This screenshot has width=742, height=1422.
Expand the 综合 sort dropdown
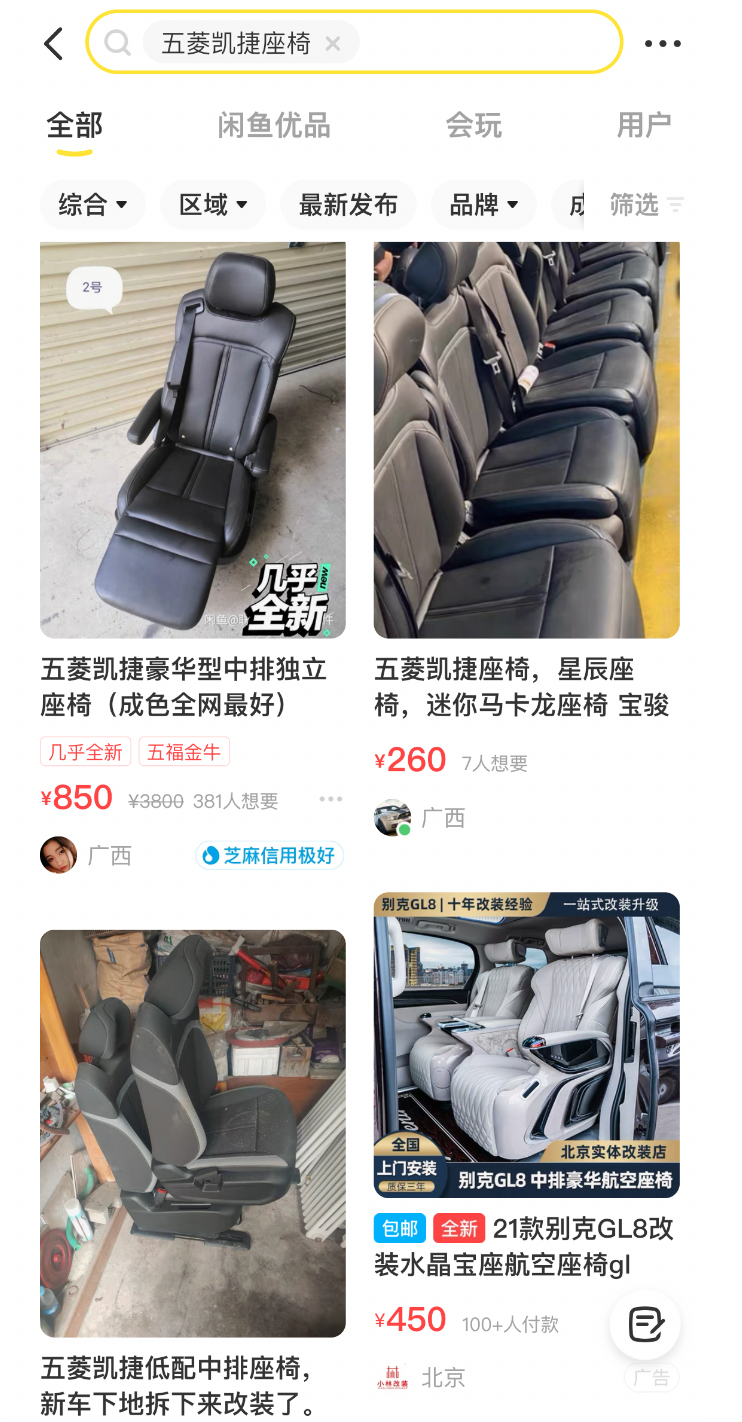pos(92,205)
